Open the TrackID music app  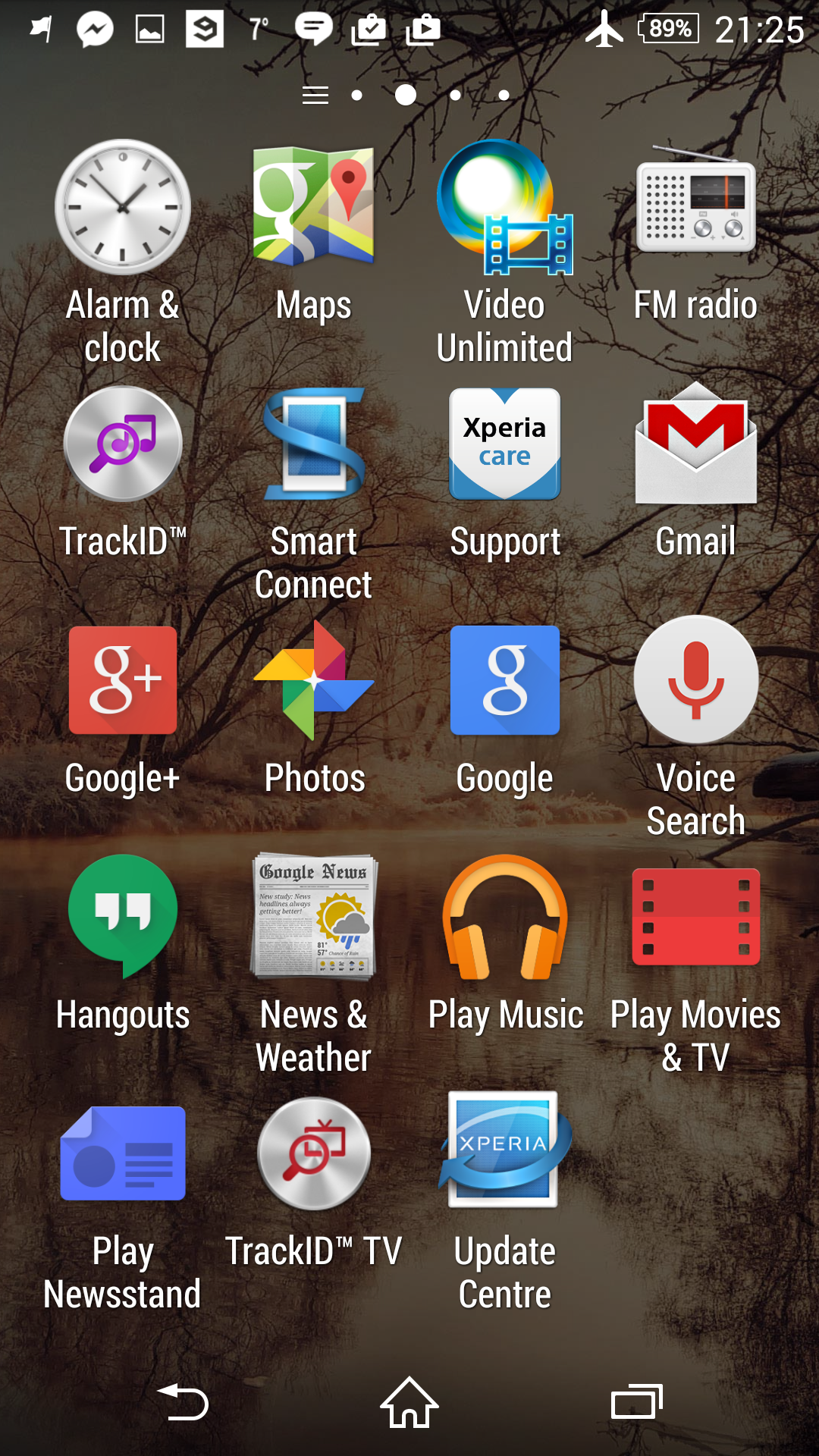[x=123, y=444]
